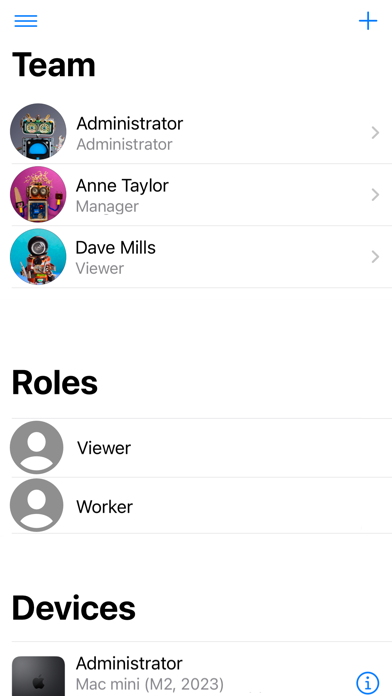This screenshot has width=392, height=696.
Task: Tap the plus icon to add
Action: 368,21
